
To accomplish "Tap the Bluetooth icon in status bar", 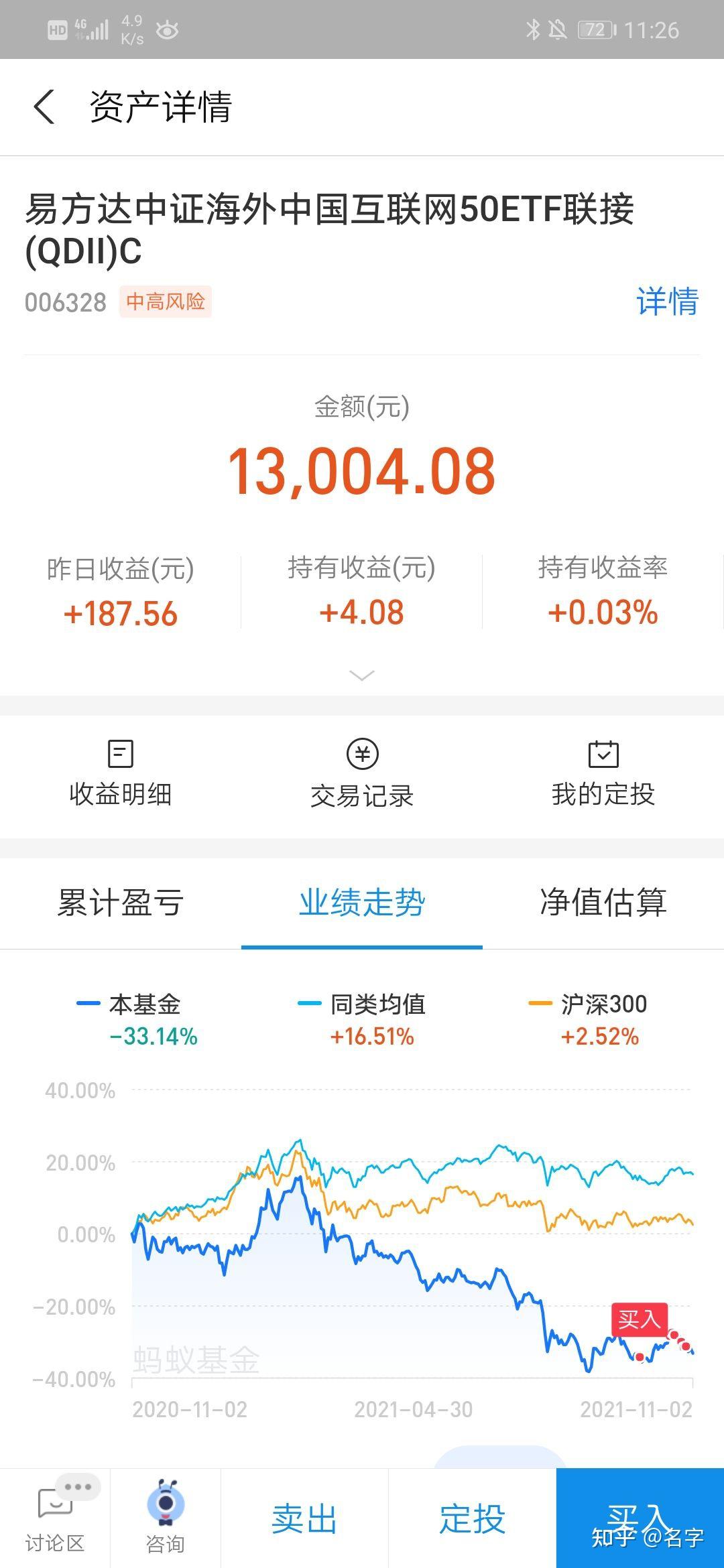I will click(535, 29).
